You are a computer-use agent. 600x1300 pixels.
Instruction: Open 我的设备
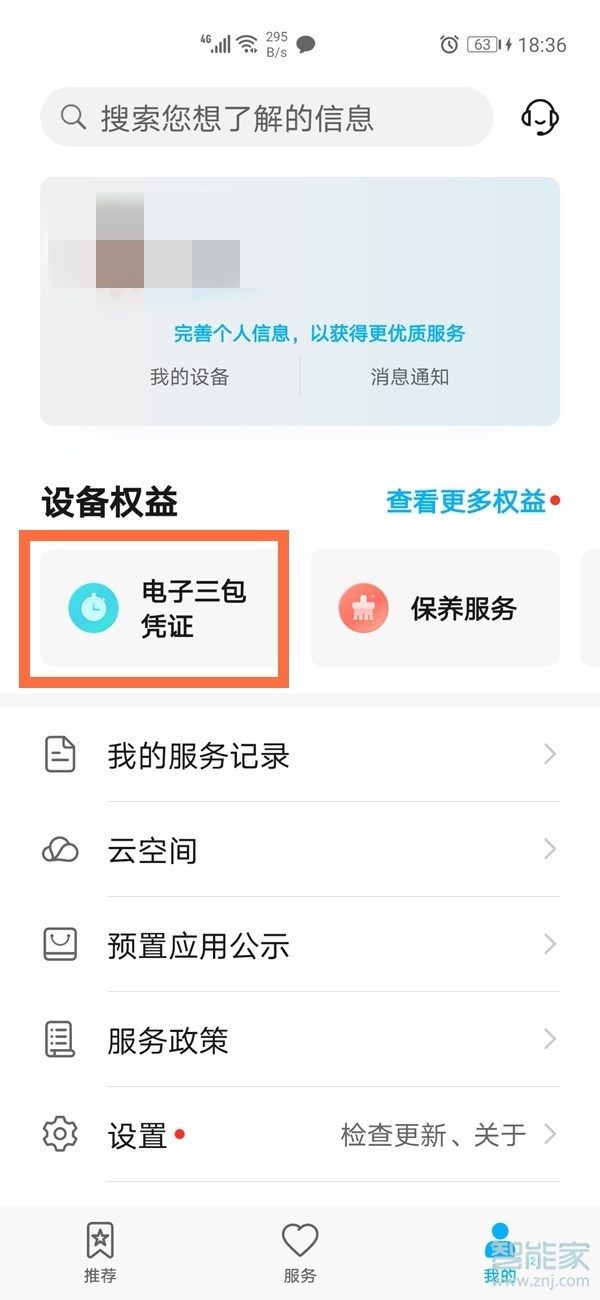click(x=189, y=377)
